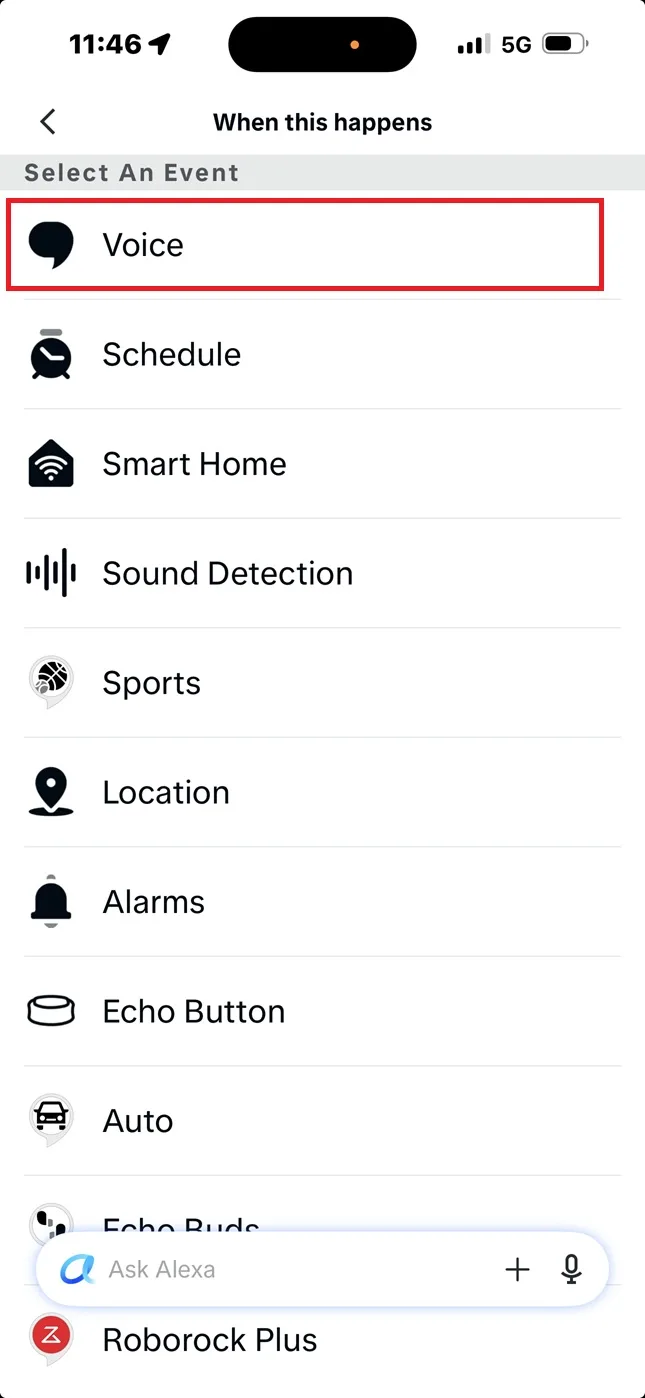The image size is (645, 1398).
Task: Activate the microphone in Ask Alexa bar
Action: (571, 1270)
